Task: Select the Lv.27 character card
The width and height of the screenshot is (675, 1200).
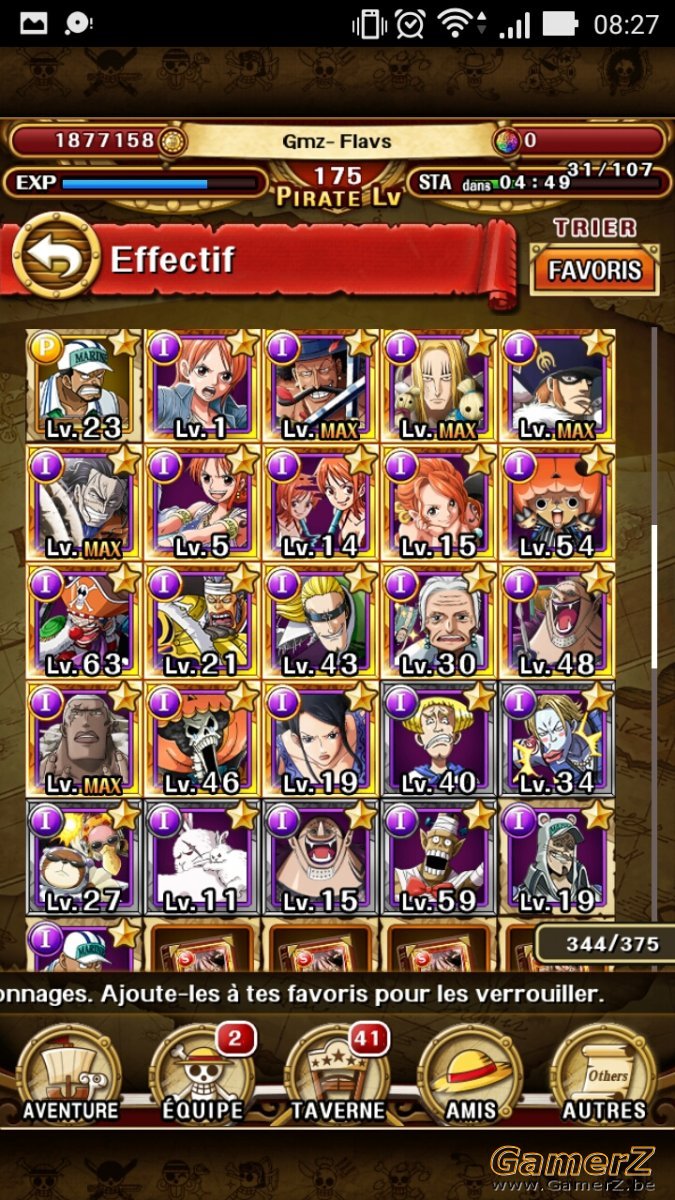Action: click(x=85, y=858)
